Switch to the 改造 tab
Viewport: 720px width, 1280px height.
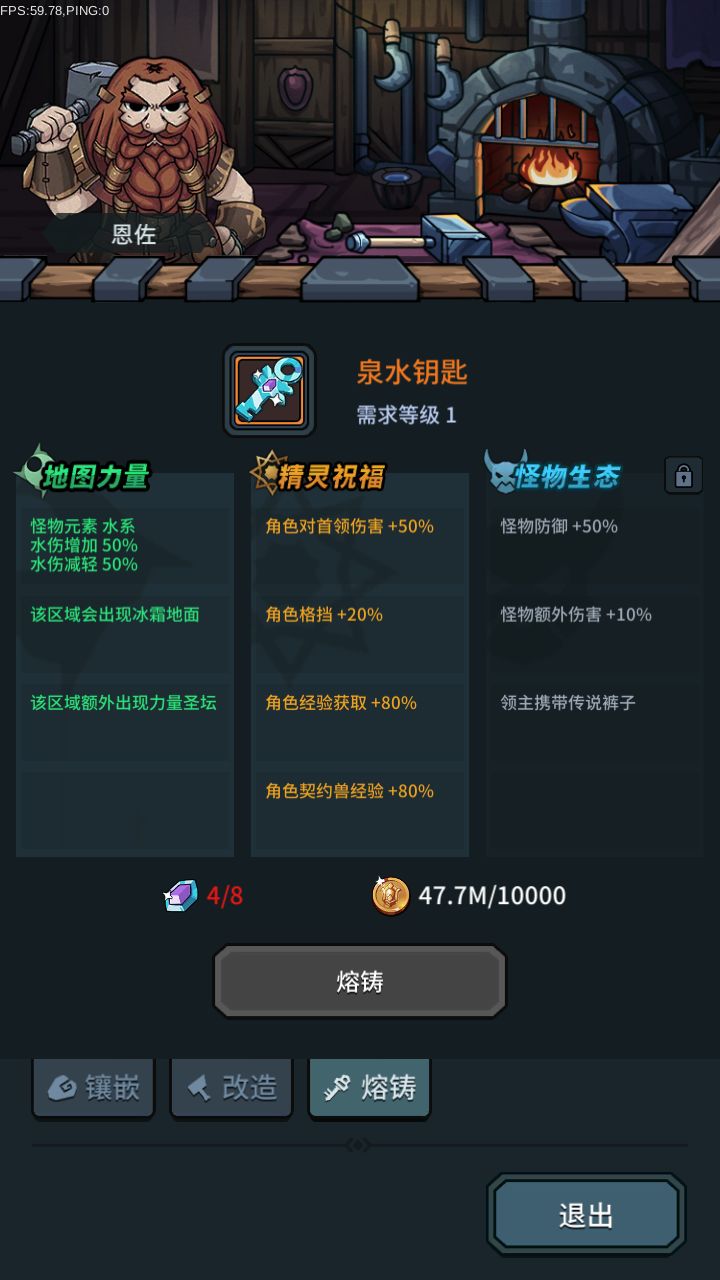pos(231,1089)
